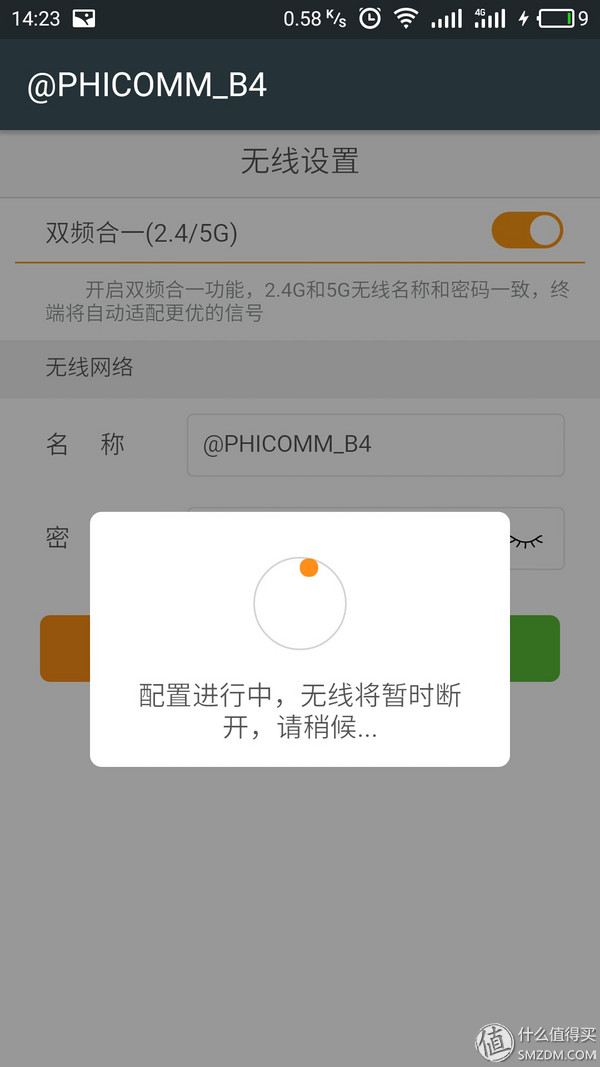The width and height of the screenshot is (600, 1067).
Task: Tap the 名称 field showing @PHICOMM_B4
Action: [376, 445]
